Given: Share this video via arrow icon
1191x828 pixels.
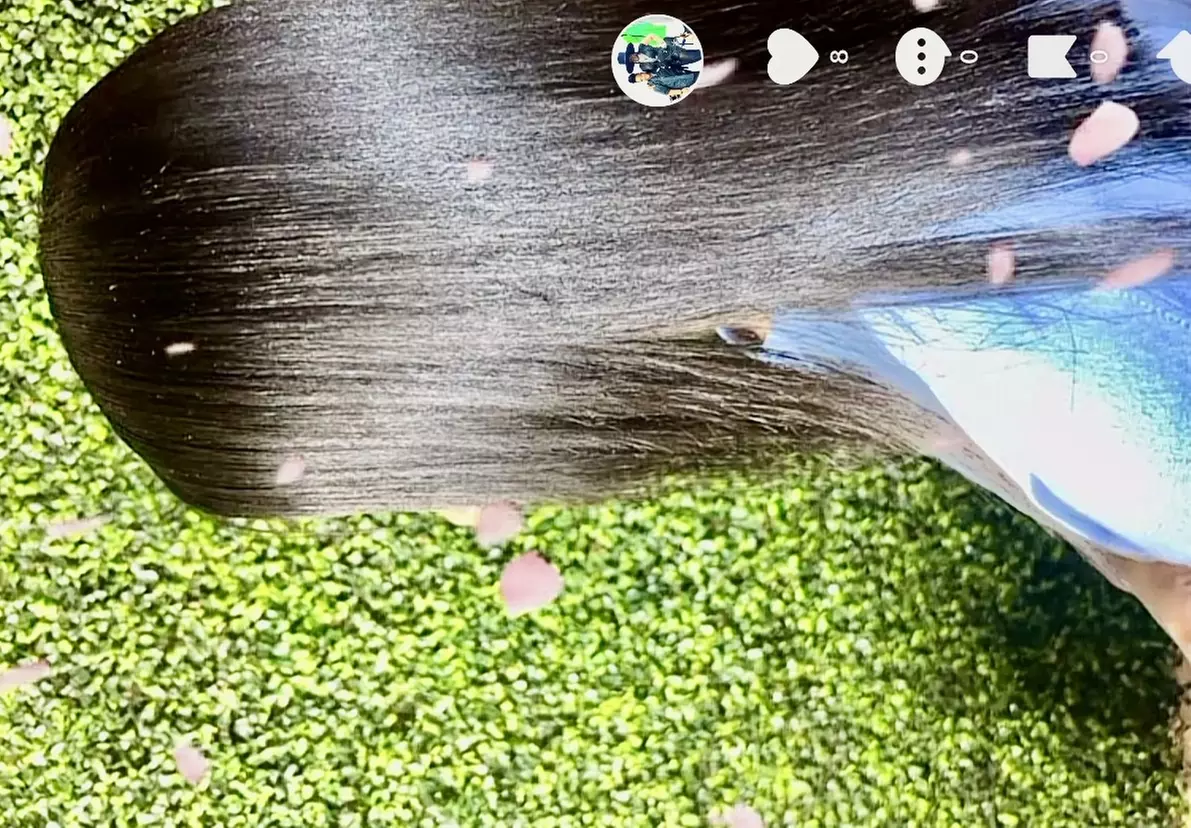Looking at the screenshot, I should (x=1176, y=54).
